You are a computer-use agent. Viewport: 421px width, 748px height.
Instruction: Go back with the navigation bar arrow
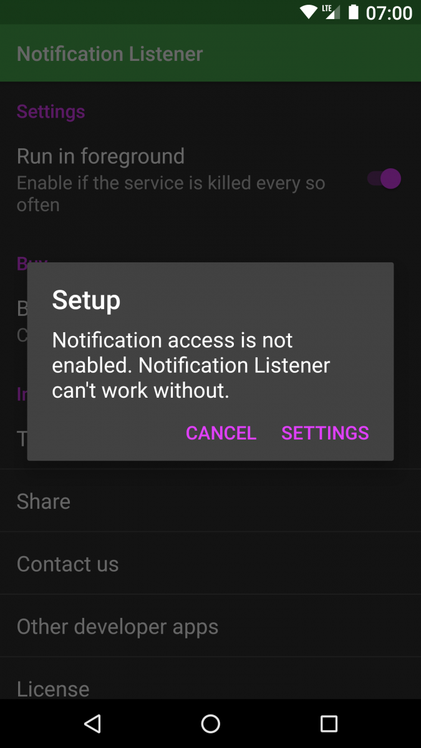92,724
